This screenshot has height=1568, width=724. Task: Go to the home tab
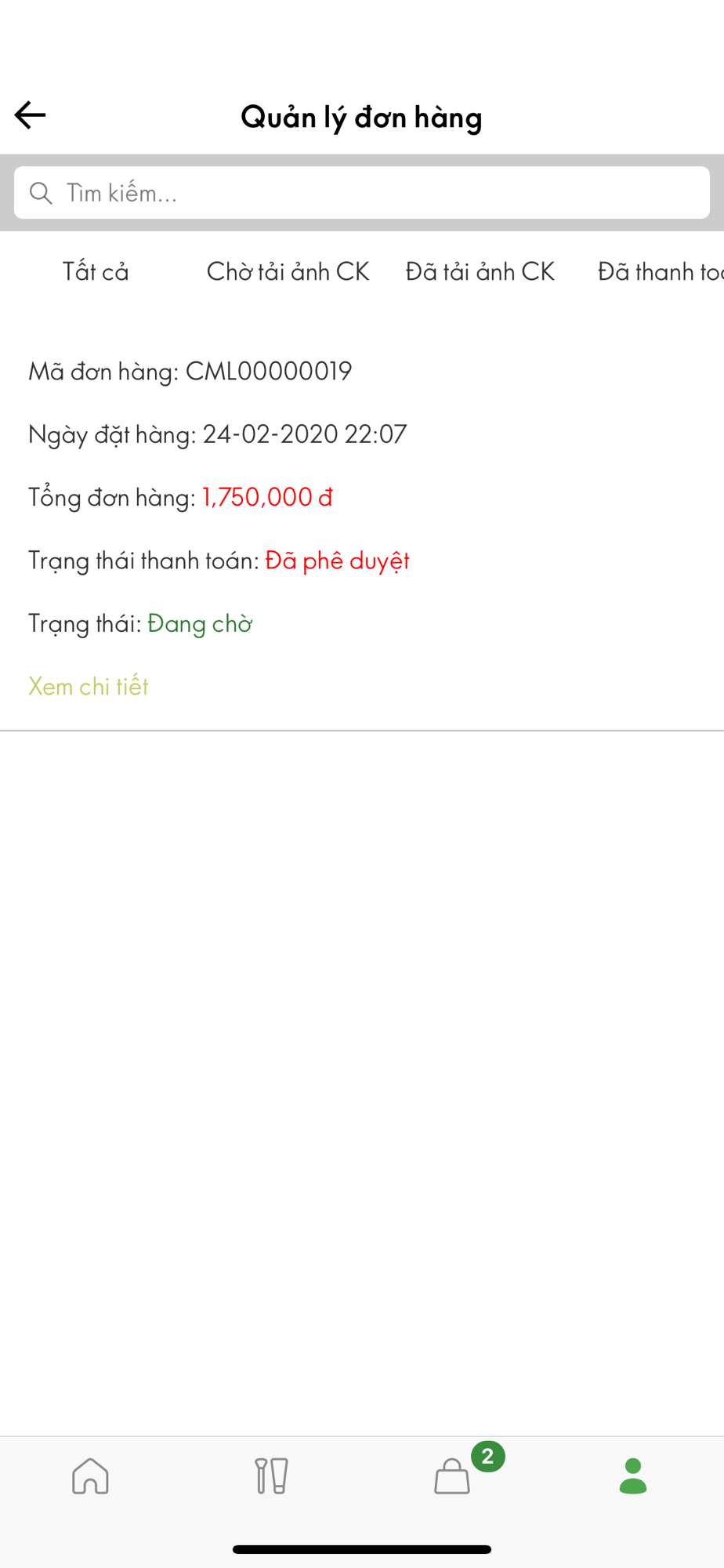pyautogui.click(x=90, y=1475)
